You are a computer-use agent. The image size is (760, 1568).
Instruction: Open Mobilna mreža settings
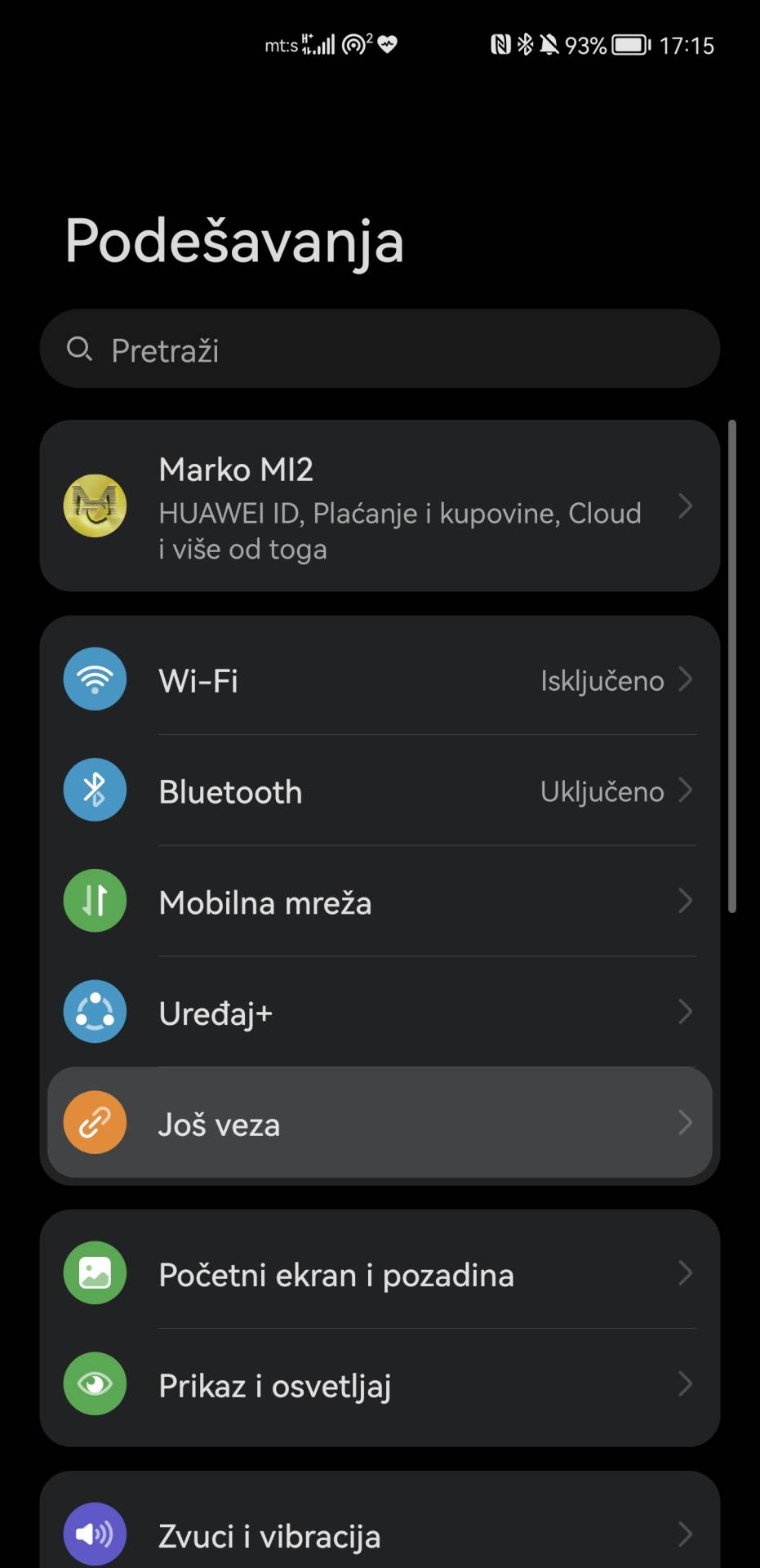(x=380, y=902)
